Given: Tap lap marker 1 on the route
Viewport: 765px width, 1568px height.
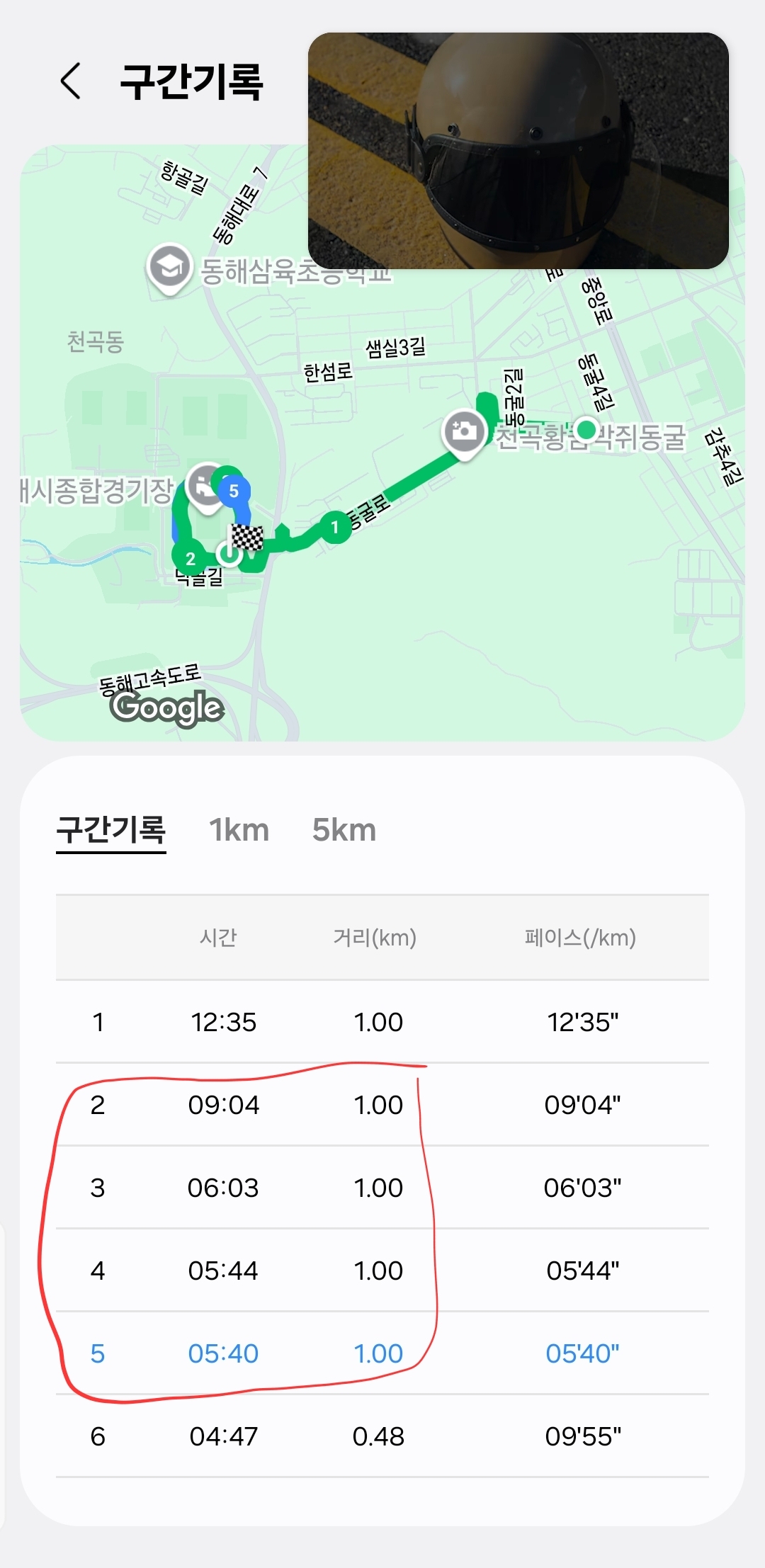Looking at the screenshot, I should (x=336, y=527).
